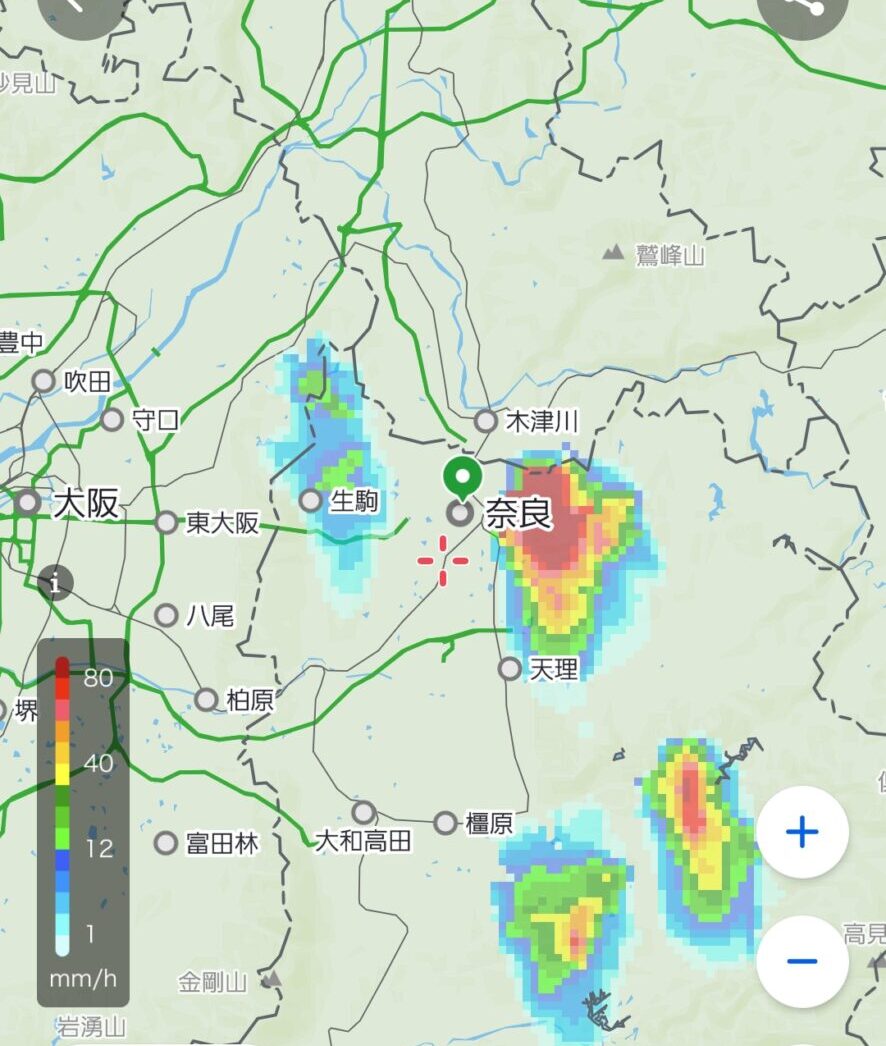The width and height of the screenshot is (886, 1046).
Task: Zoom in with the plus button
Action: coord(802,832)
